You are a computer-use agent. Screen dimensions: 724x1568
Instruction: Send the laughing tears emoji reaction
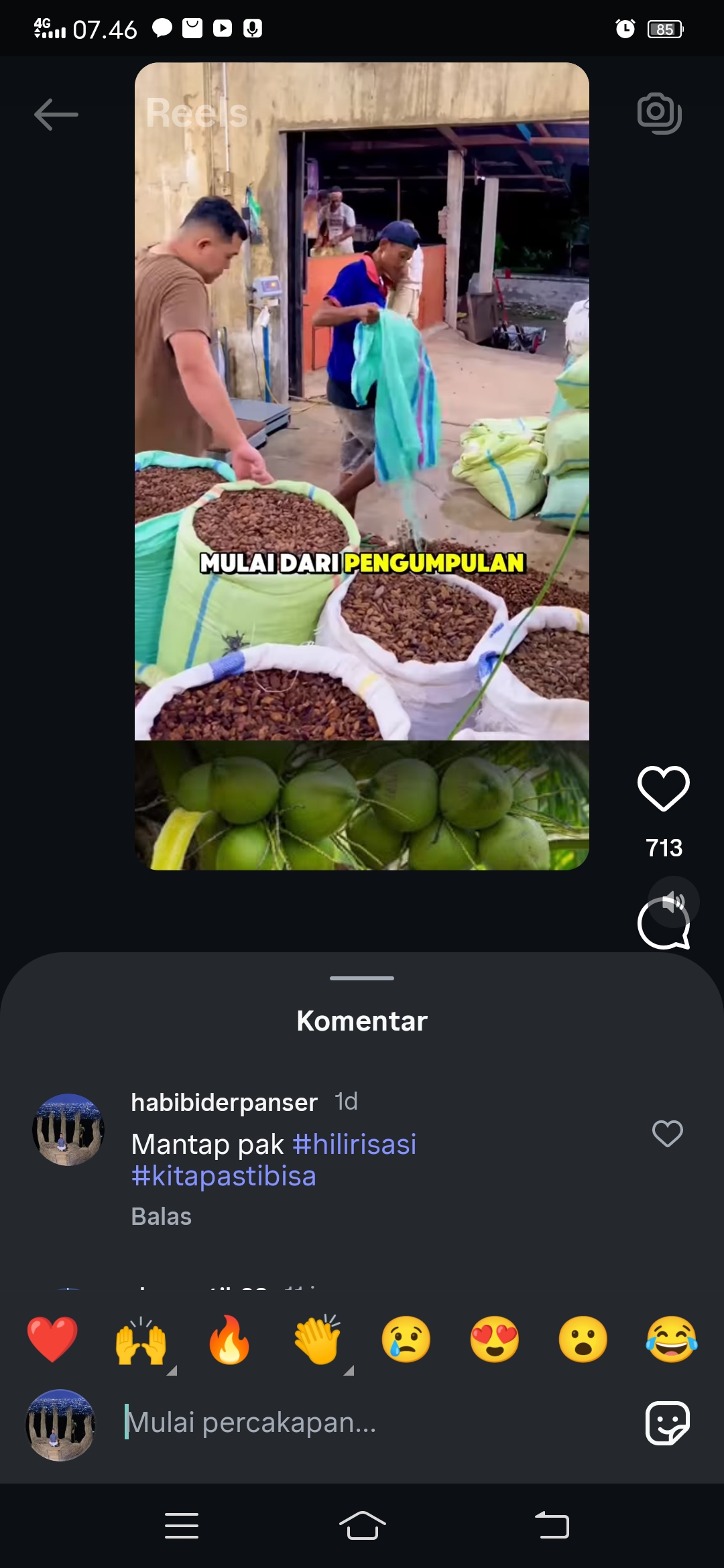(672, 1340)
